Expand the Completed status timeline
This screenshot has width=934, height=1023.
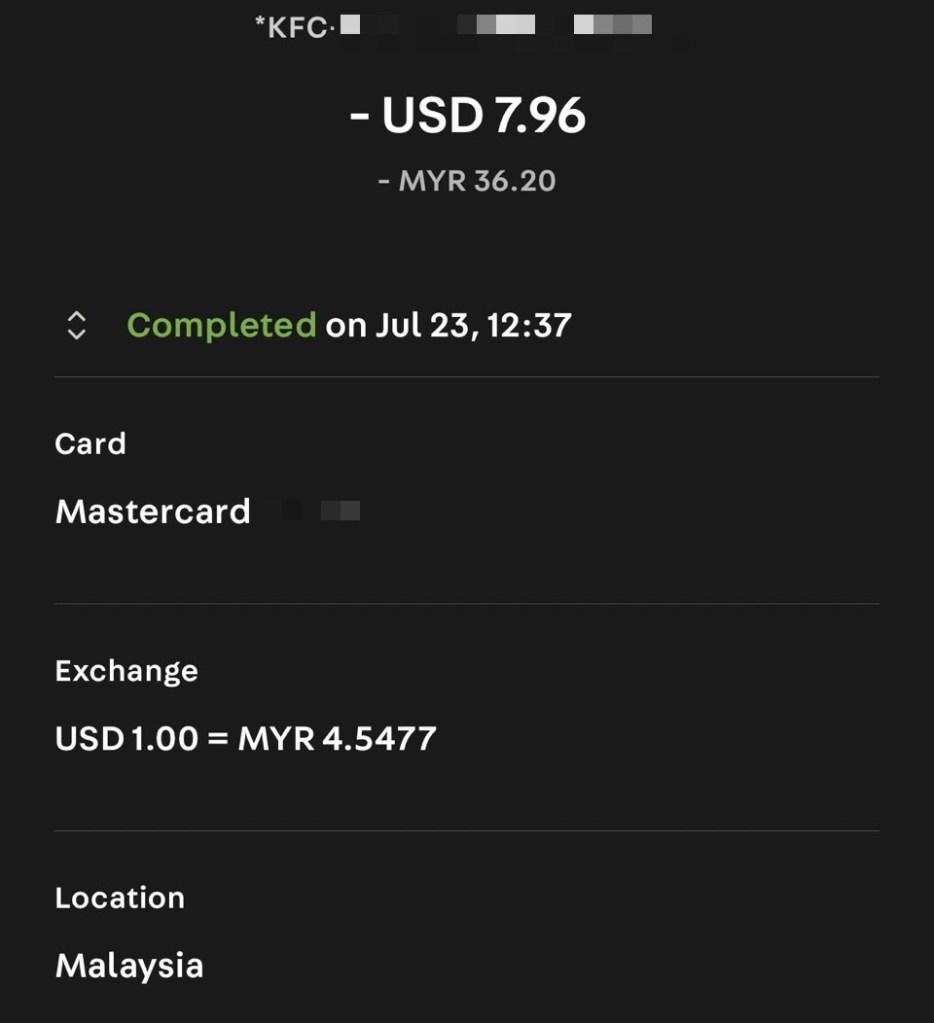77,325
